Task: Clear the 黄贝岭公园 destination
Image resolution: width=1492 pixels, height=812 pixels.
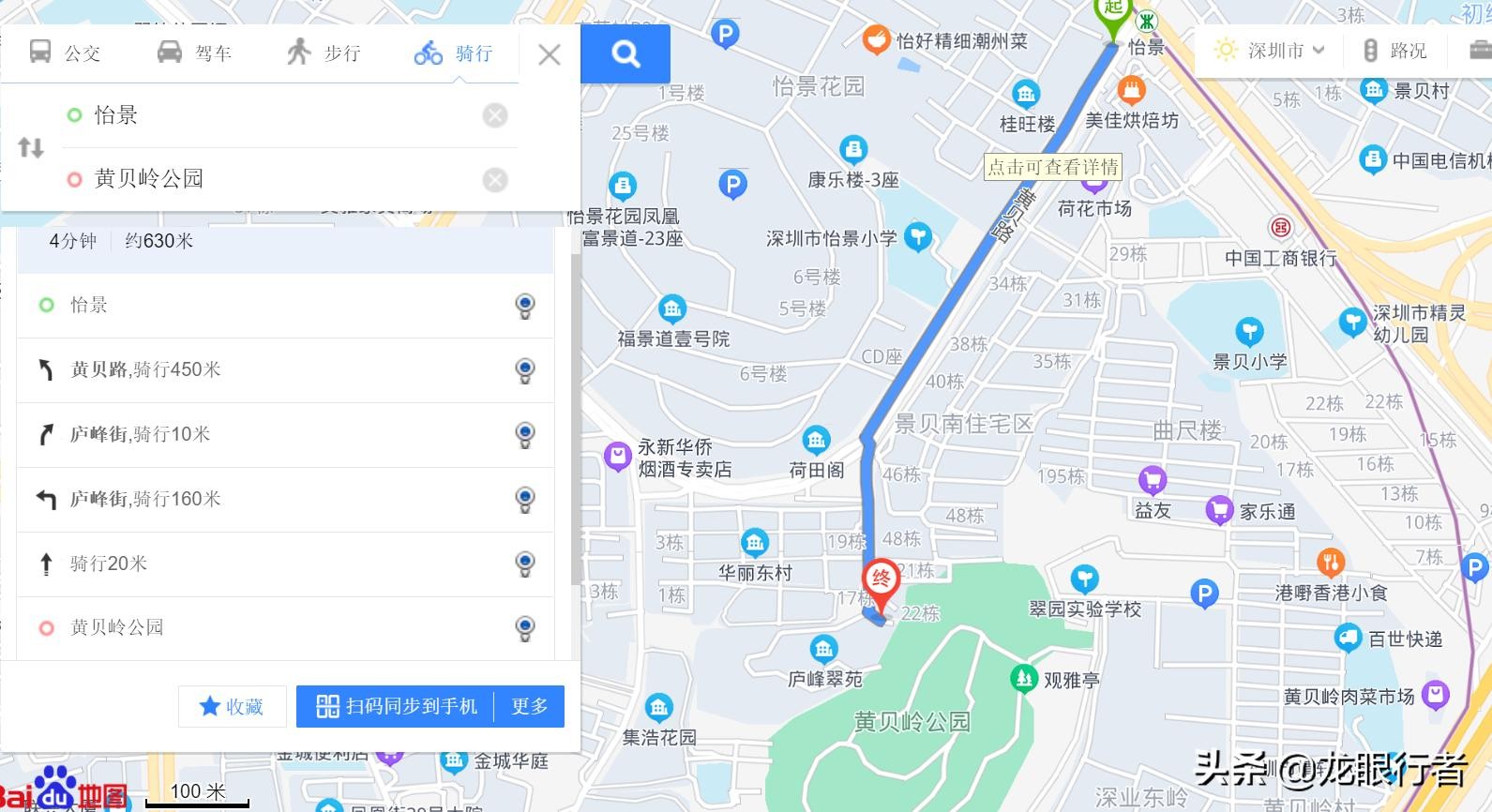Action: point(495,179)
